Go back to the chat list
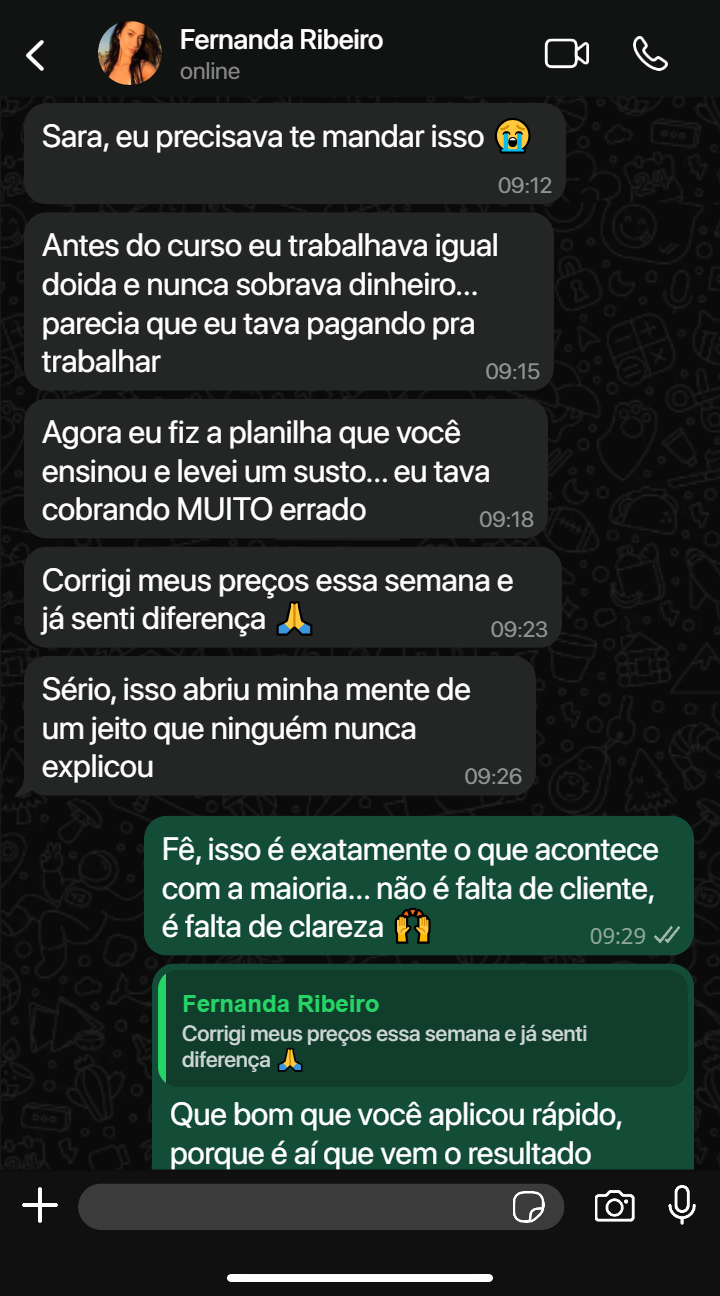This screenshot has width=720, height=1296. tap(36, 55)
